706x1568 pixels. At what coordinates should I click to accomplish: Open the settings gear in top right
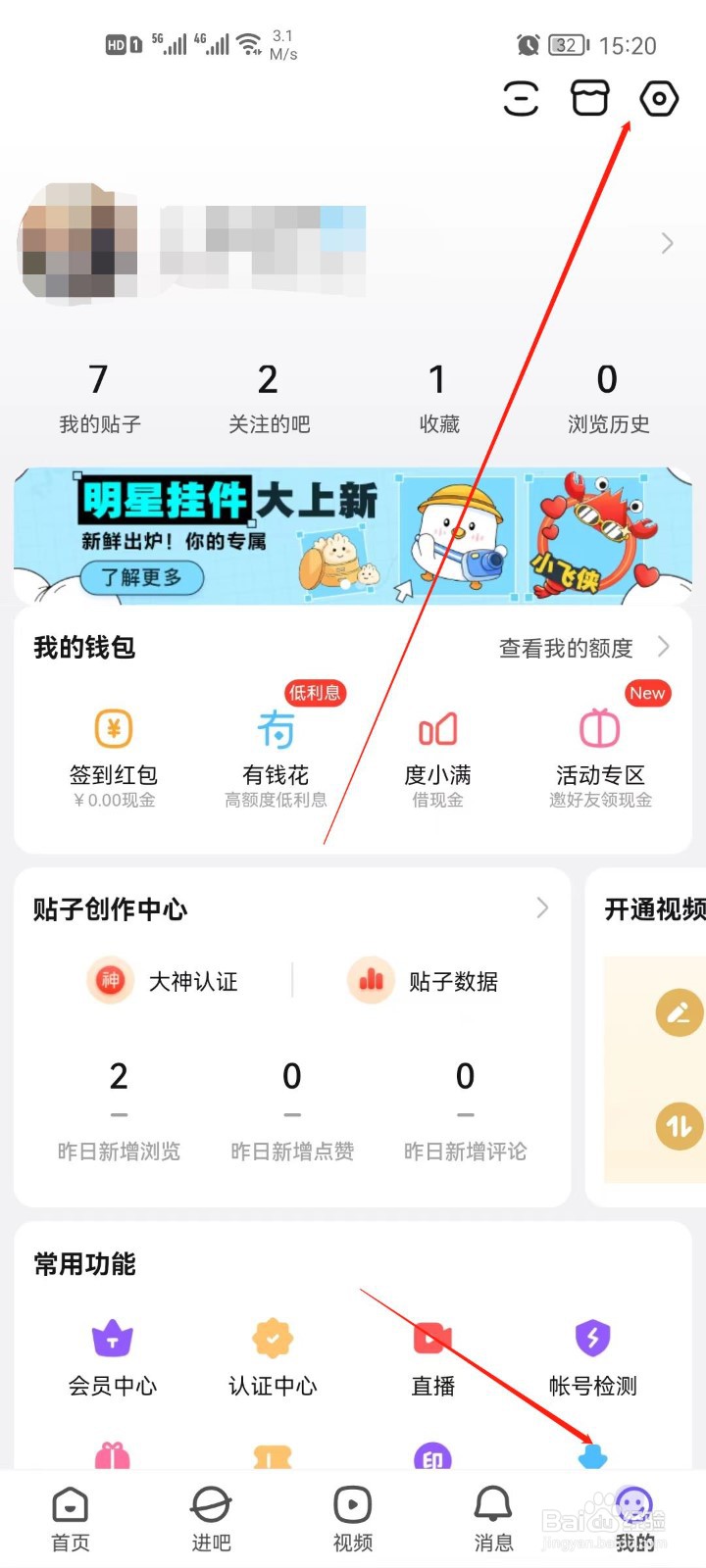pos(658,98)
